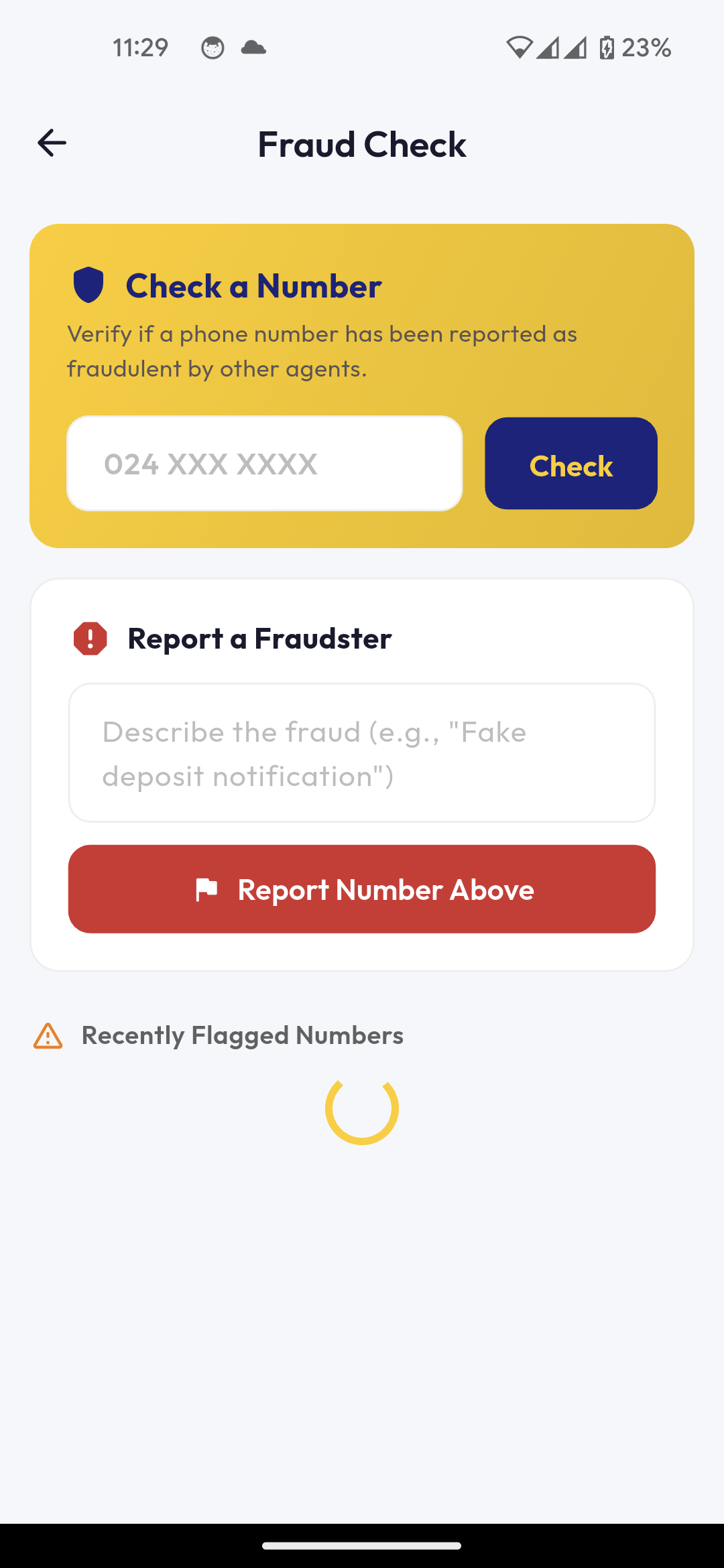Tap the flag icon inside the red report button
This screenshot has height=1568, width=724.
pos(208,889)
